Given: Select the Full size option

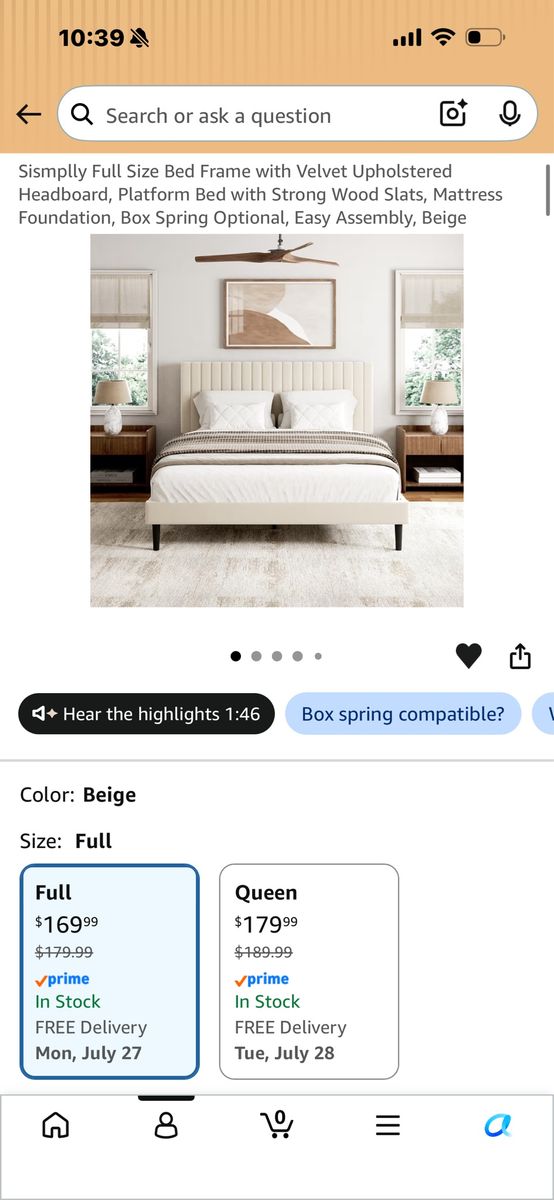Looking at the screenshot, I should coord(110,972).
